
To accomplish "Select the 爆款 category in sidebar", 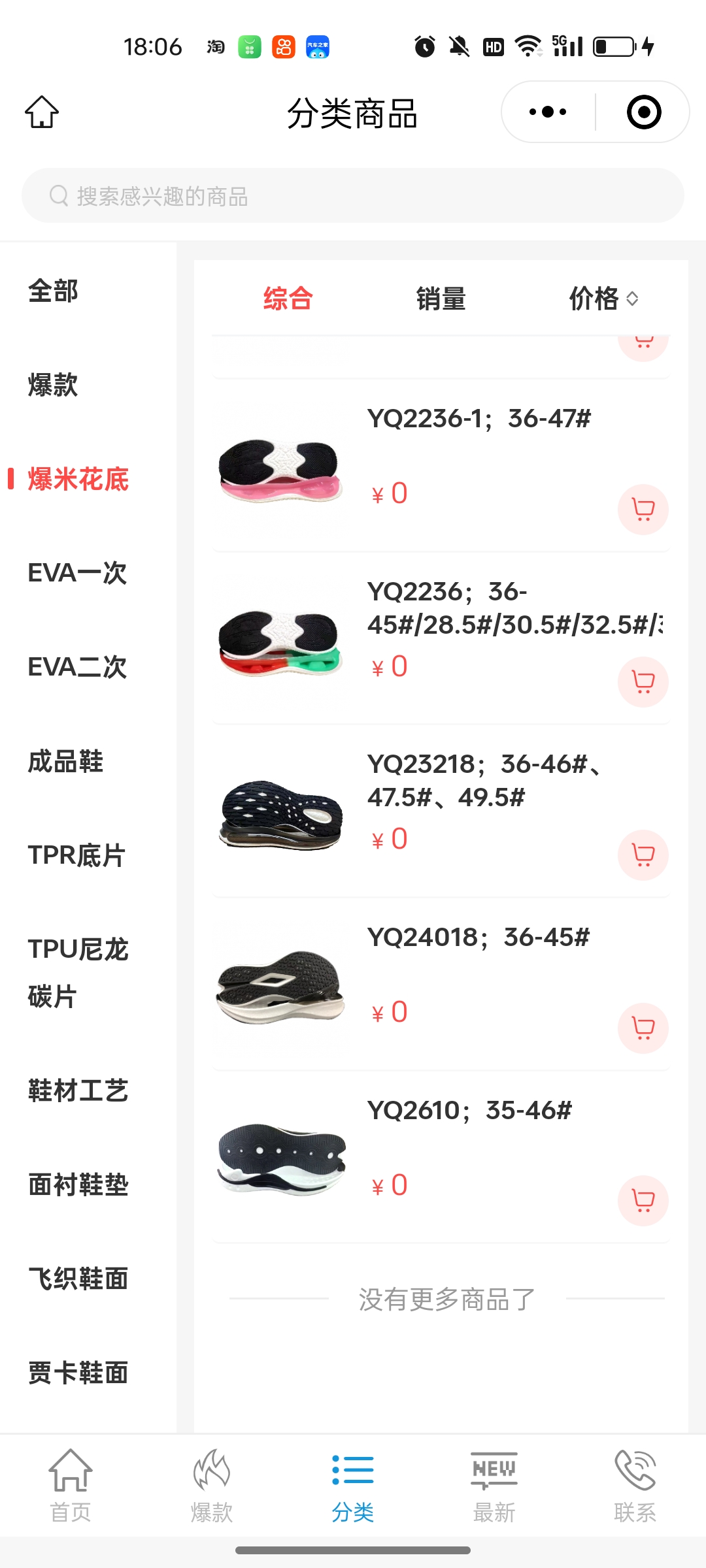I will (x=53, y=385).
